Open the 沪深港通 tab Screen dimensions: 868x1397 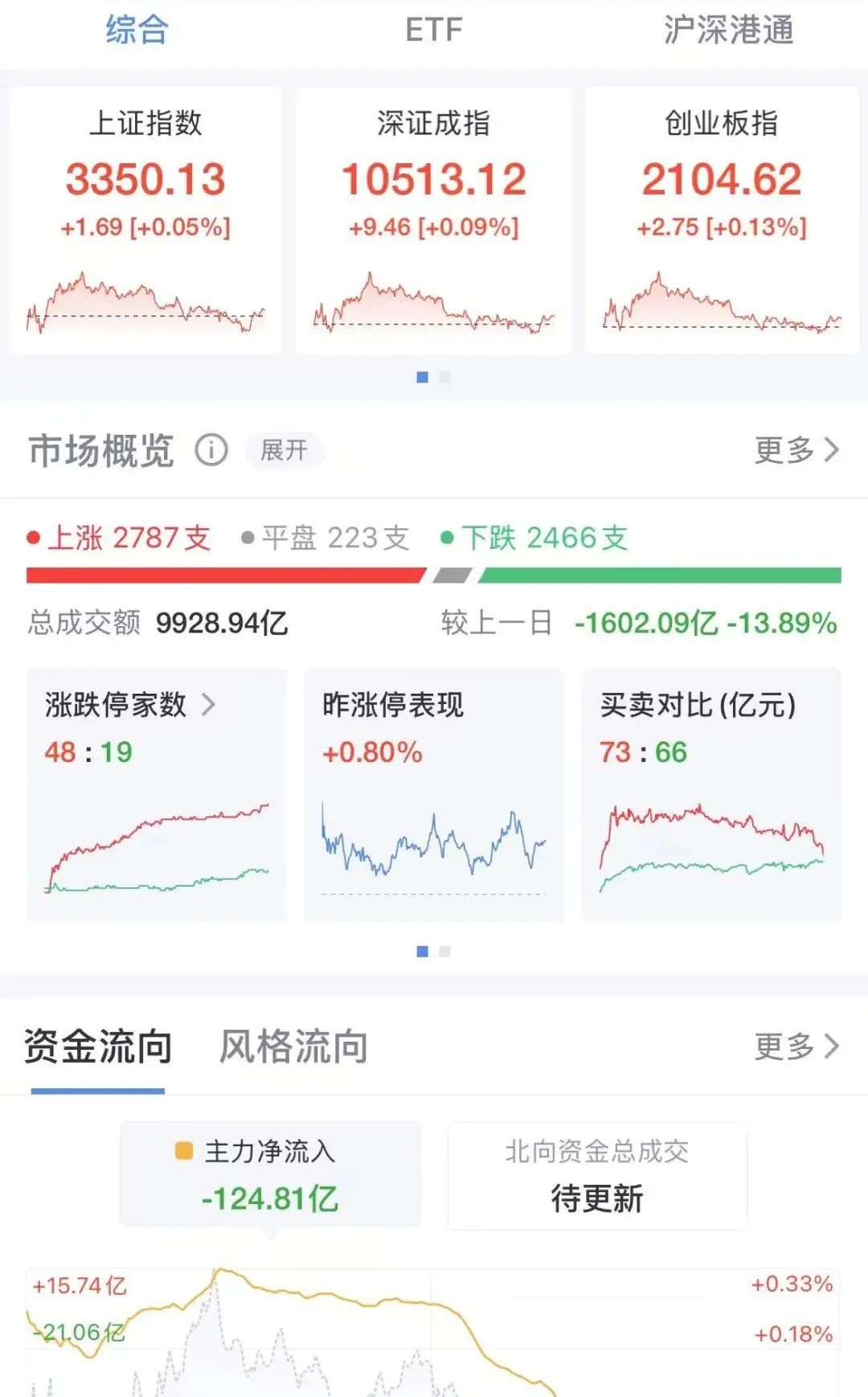728,31
